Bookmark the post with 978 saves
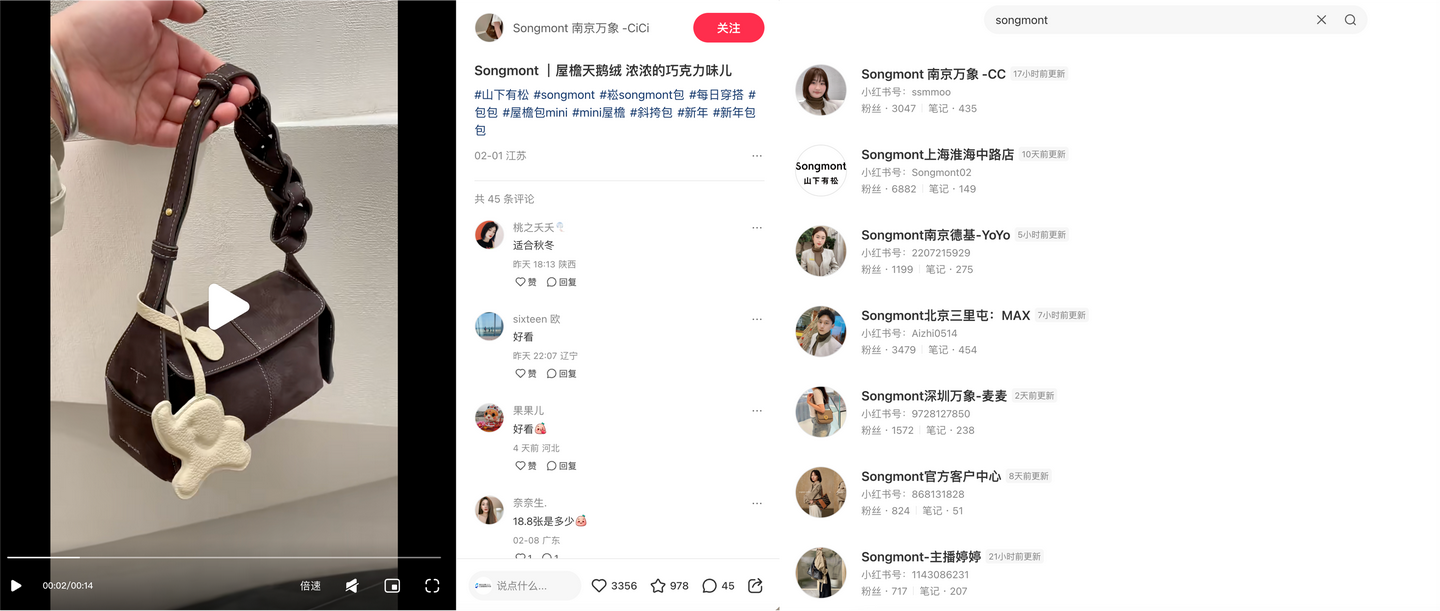 [x=658, y=586]
